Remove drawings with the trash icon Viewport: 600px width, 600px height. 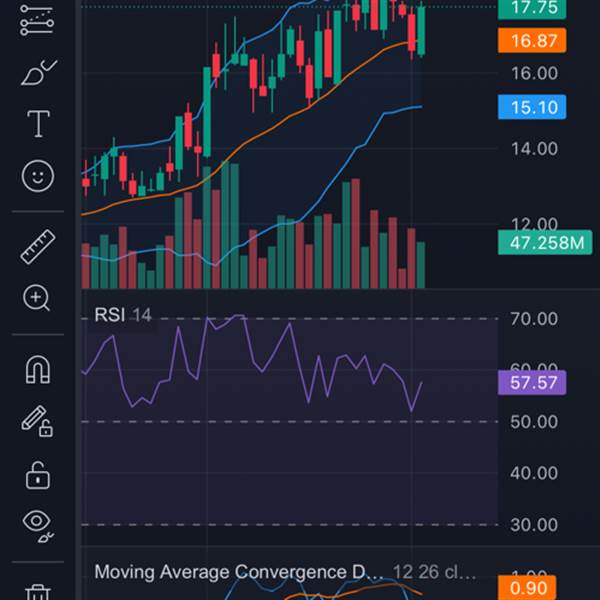(x=38, y=592)
